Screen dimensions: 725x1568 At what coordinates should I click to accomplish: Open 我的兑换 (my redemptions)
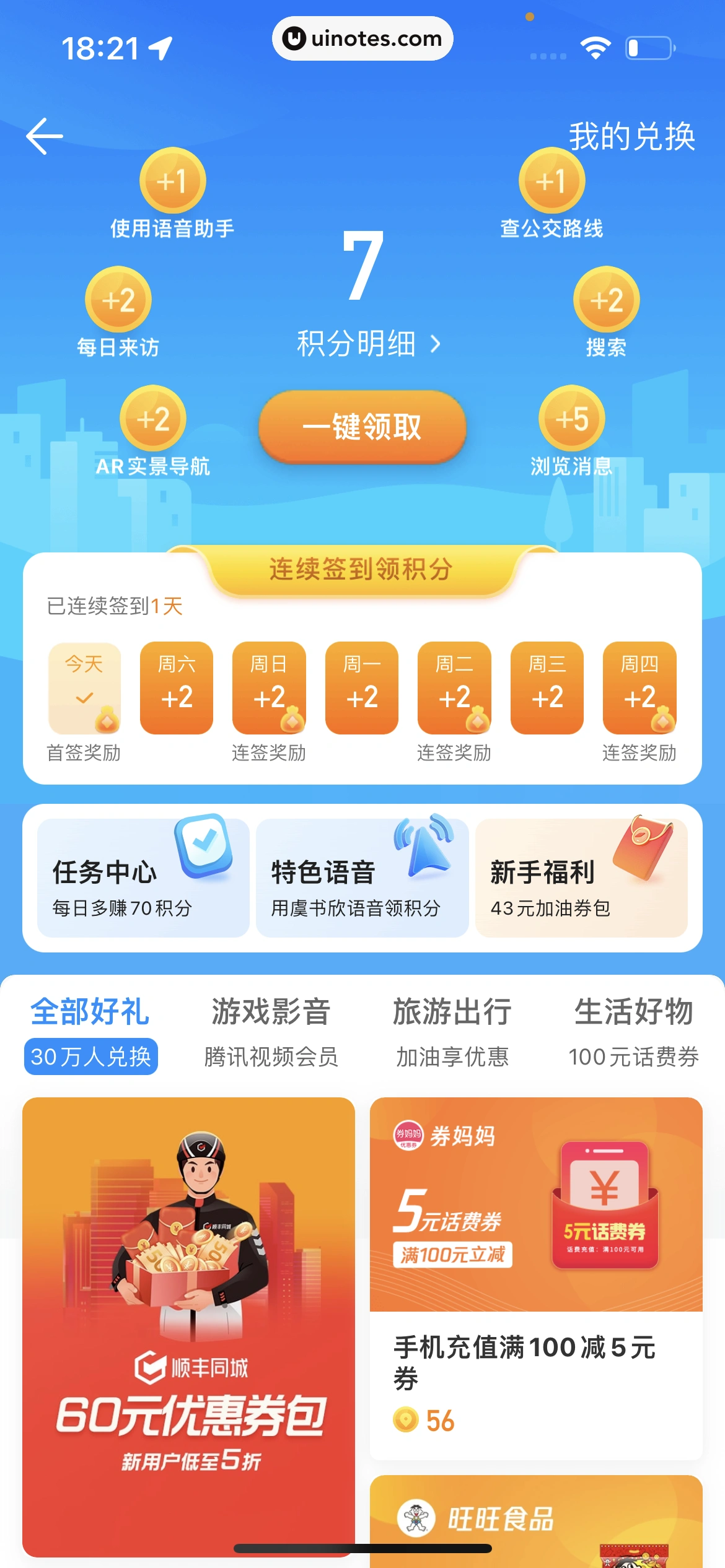point(631,136)
